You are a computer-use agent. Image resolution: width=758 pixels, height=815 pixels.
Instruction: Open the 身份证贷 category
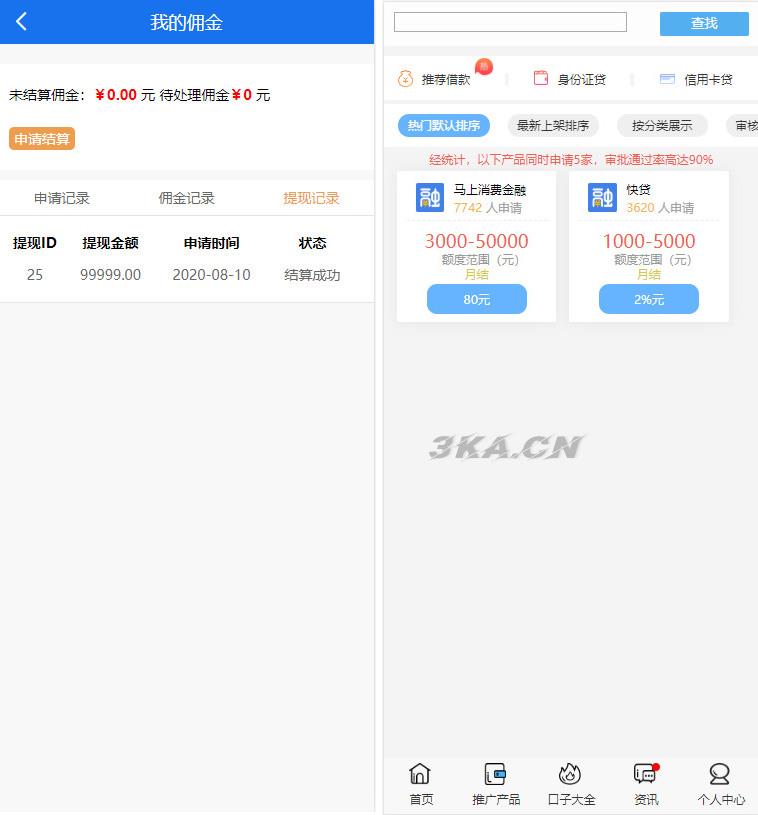[570, 79]
